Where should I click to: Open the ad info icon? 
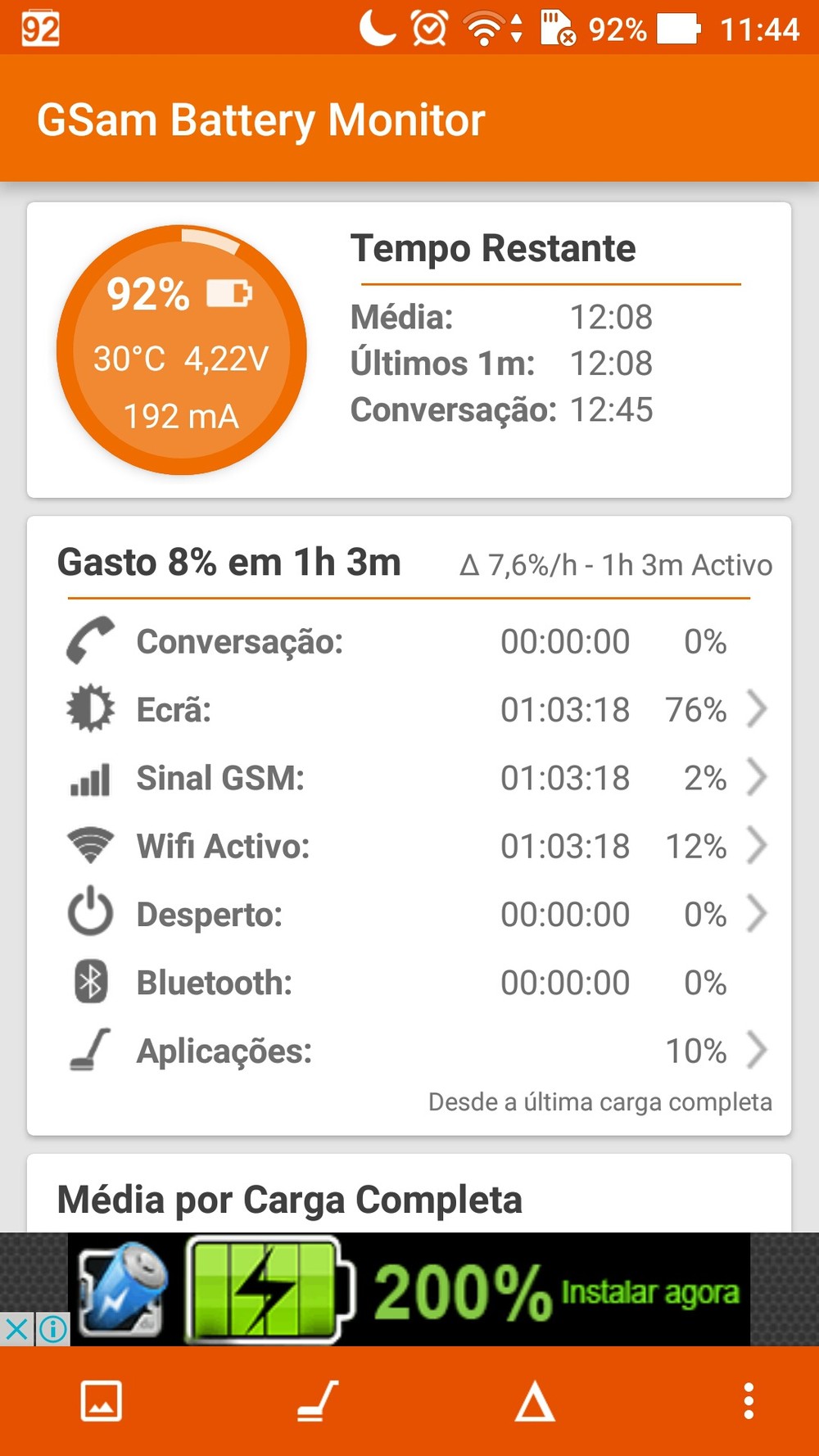[53, 1328]
